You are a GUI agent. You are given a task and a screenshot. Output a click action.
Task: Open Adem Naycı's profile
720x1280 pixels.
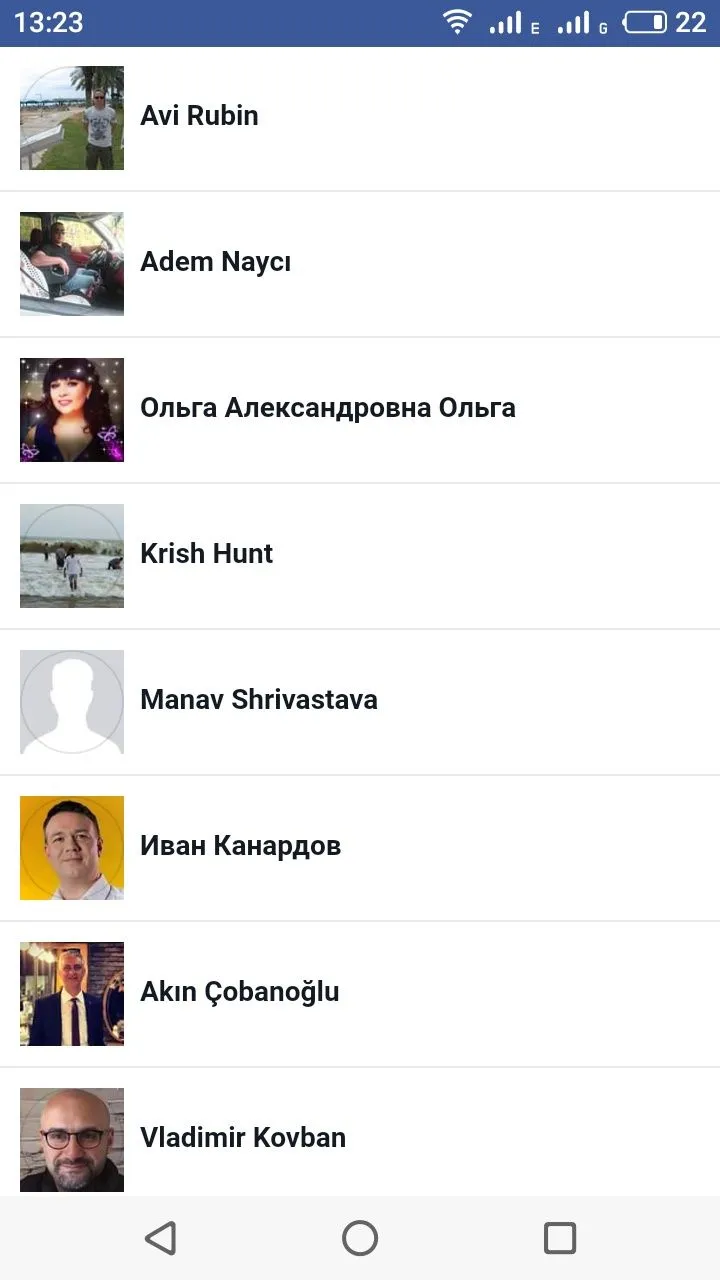(215, 262)
